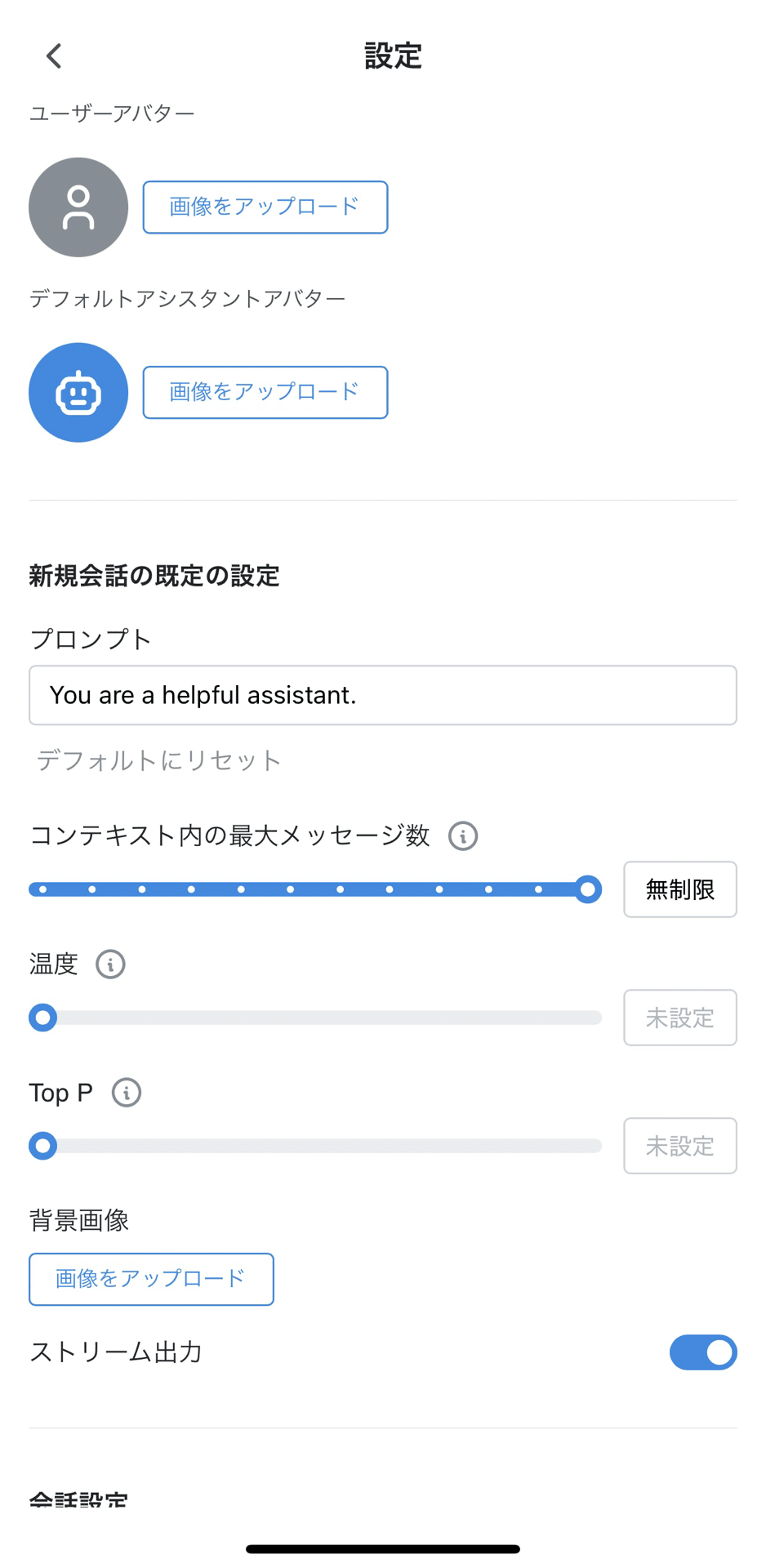Image resolution: width=766 pixels, height=1568 pixels.
Task: Upload an image for ユーザーアバター
Action: point(265,207)
